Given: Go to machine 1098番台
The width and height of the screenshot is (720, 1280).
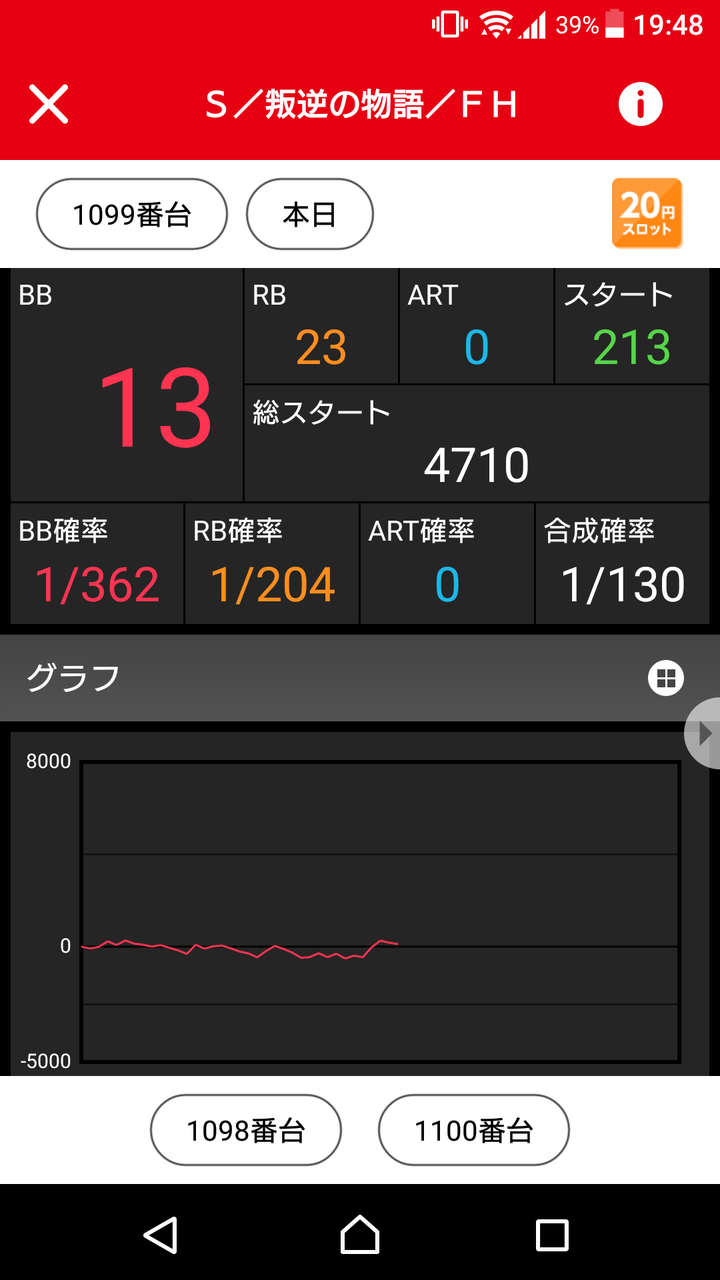Looking at the screenshot, I should coord(246,1130).
